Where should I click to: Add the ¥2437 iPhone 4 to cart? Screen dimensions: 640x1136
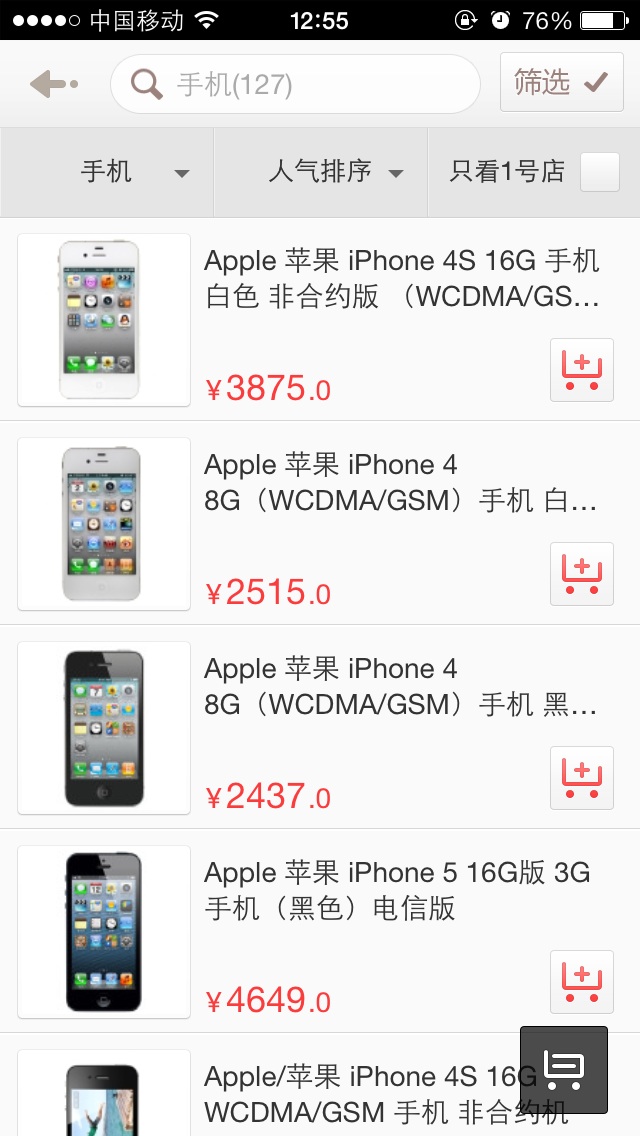coord(581,778)
